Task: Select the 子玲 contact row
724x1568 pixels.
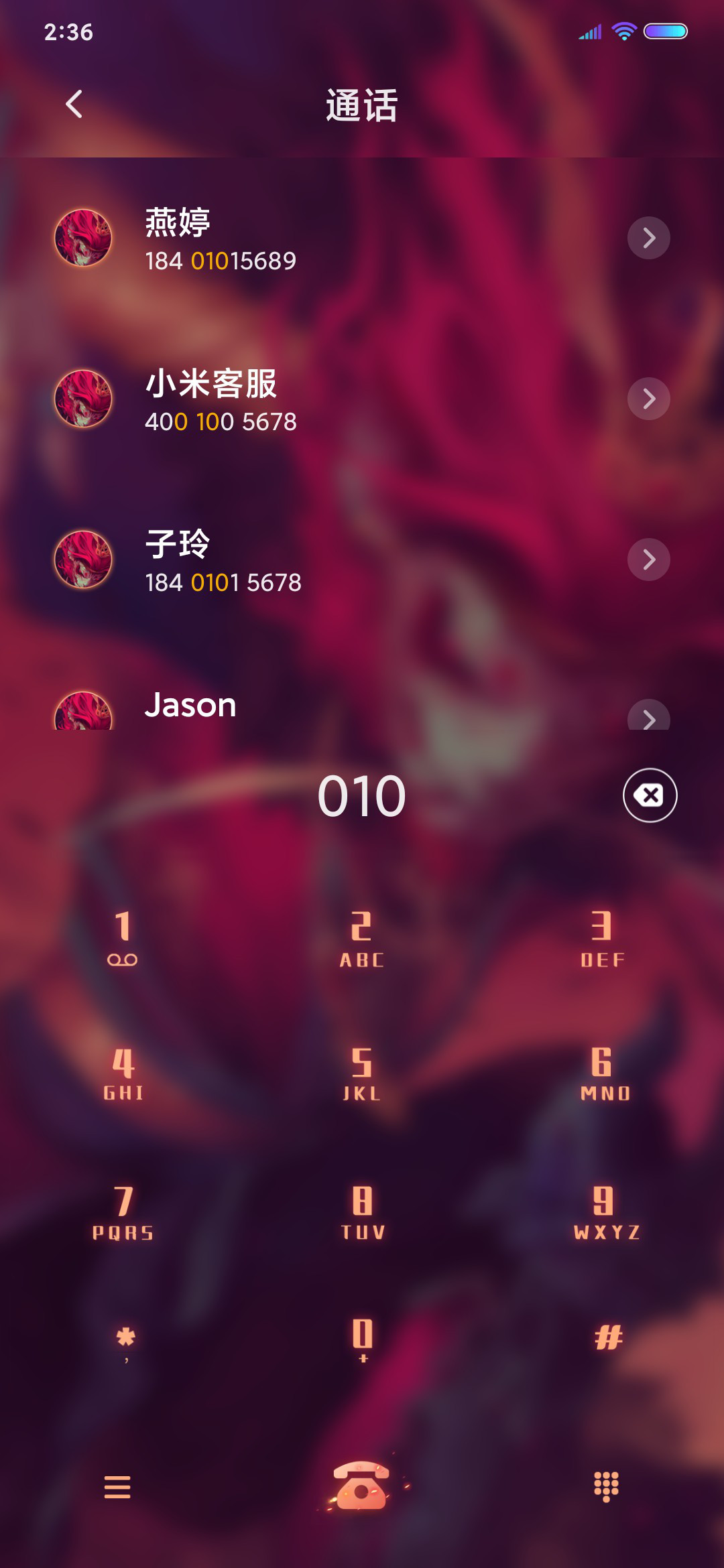Action: (362, 560)
